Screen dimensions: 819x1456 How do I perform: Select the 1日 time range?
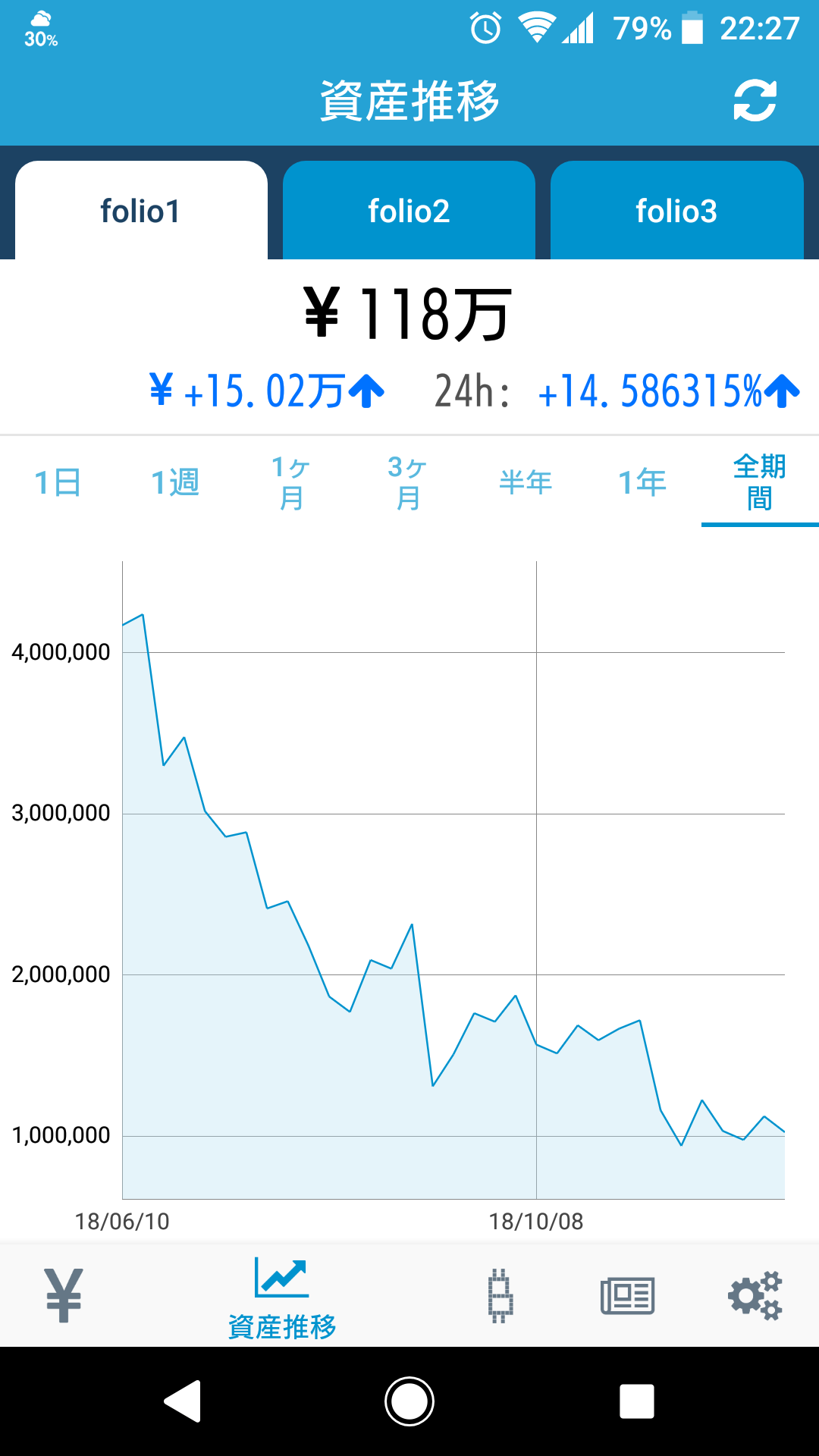58,482
